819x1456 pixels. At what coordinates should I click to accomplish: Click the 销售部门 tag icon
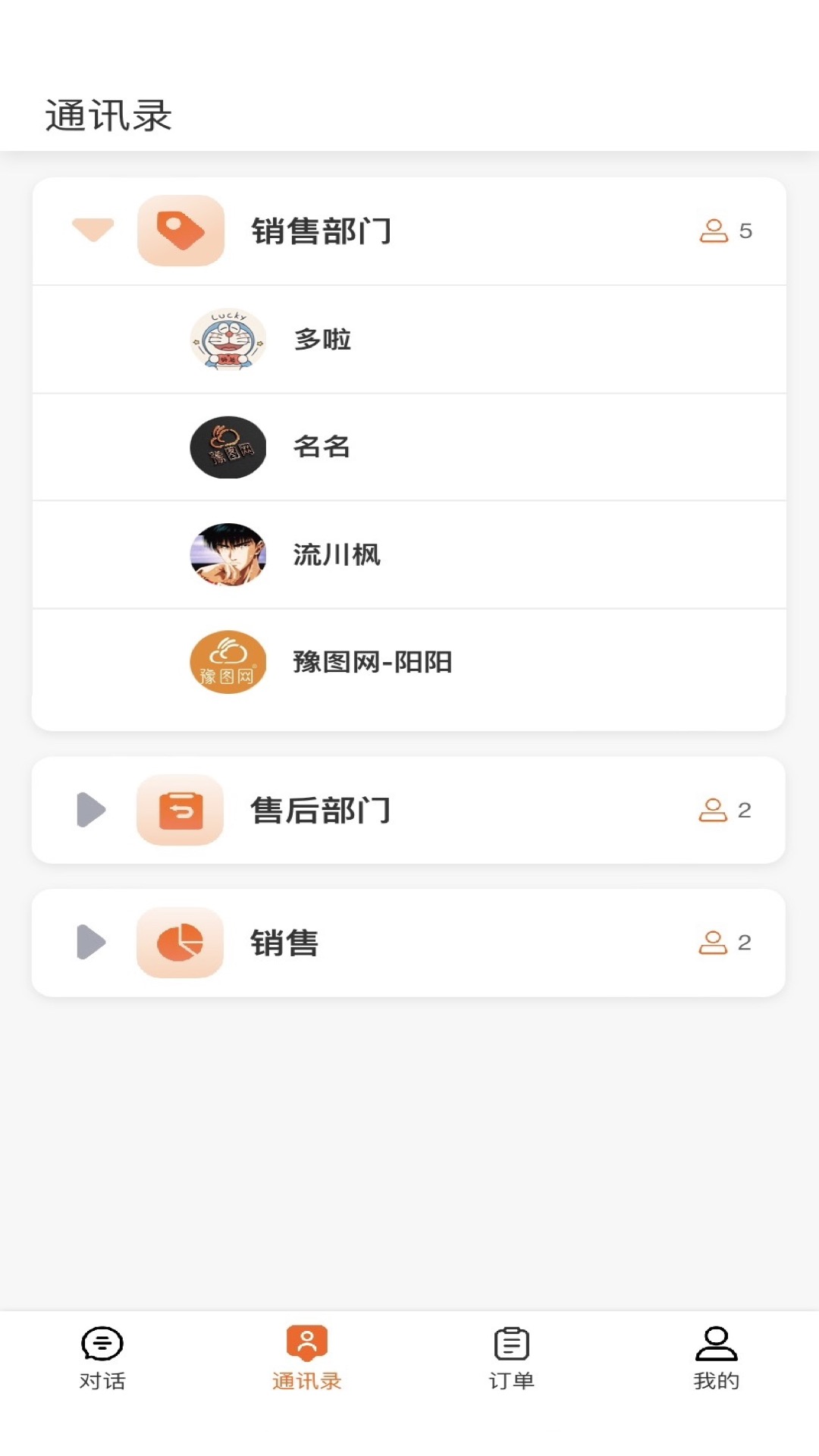[x=179, y=231]
